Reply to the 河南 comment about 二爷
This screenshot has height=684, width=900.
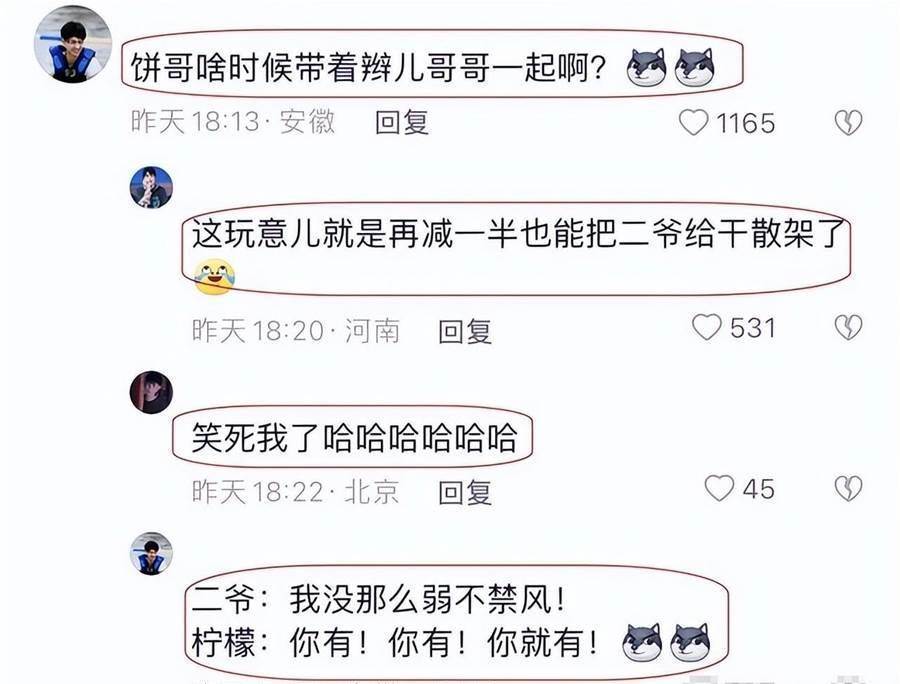pos(465,330)
